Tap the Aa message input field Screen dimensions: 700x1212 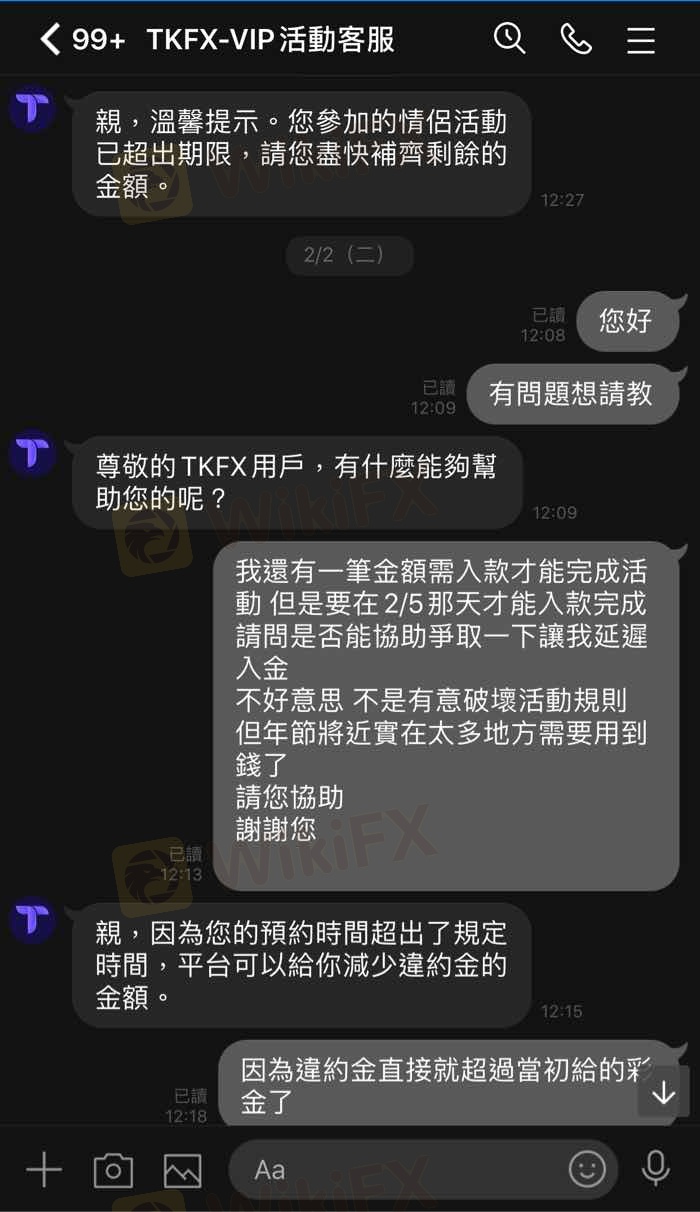[x=400, y=1169]
